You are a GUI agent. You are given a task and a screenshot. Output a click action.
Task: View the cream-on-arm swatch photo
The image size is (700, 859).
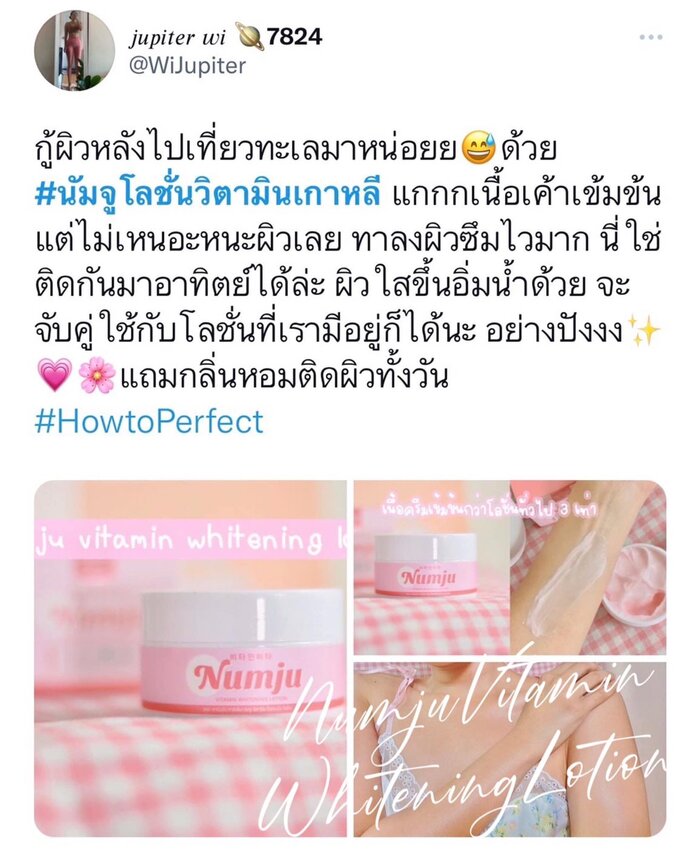(x=509, y=565)
